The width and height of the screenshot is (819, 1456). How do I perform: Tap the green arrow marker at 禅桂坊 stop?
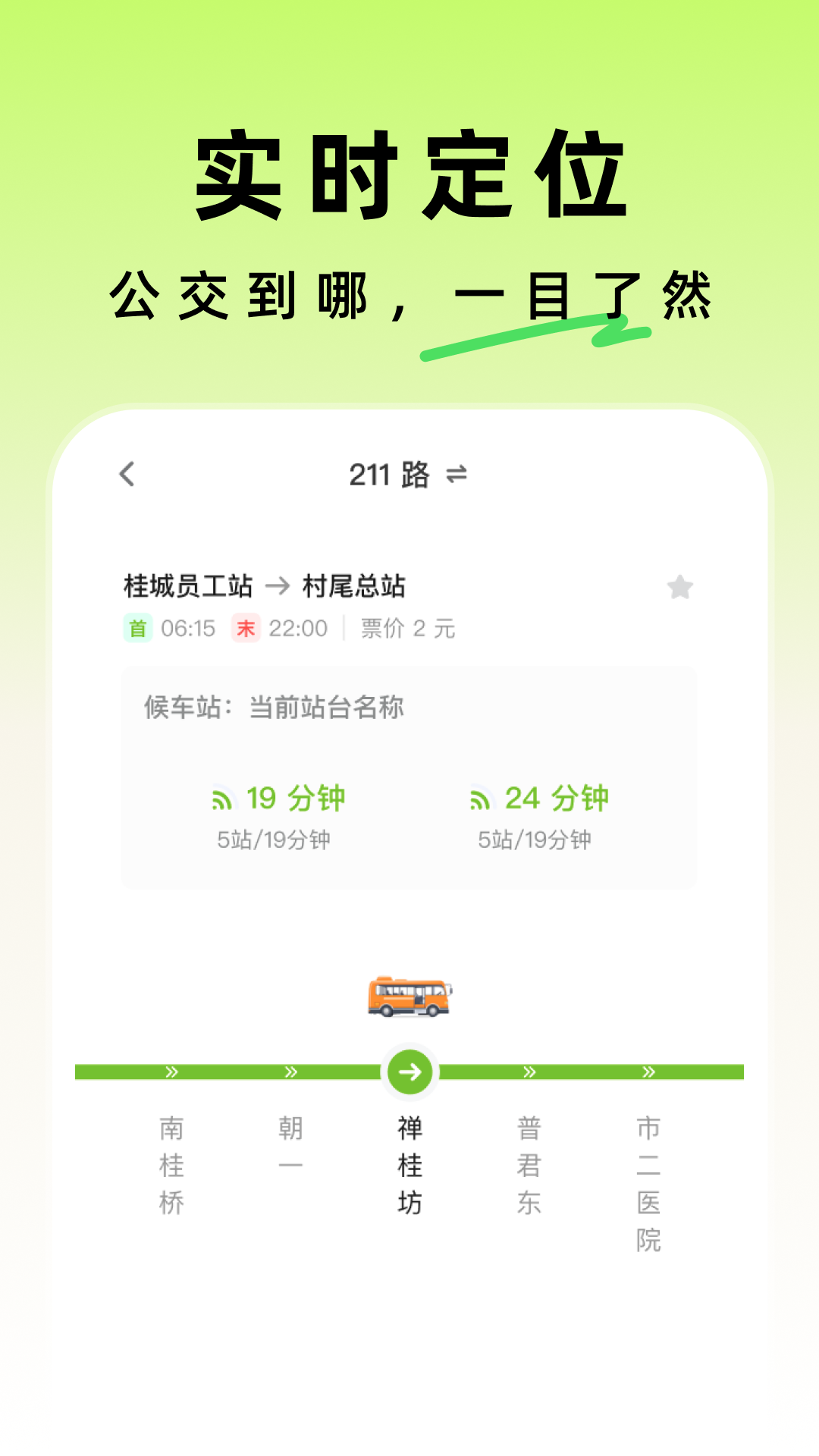click(x=409, y=1072)
